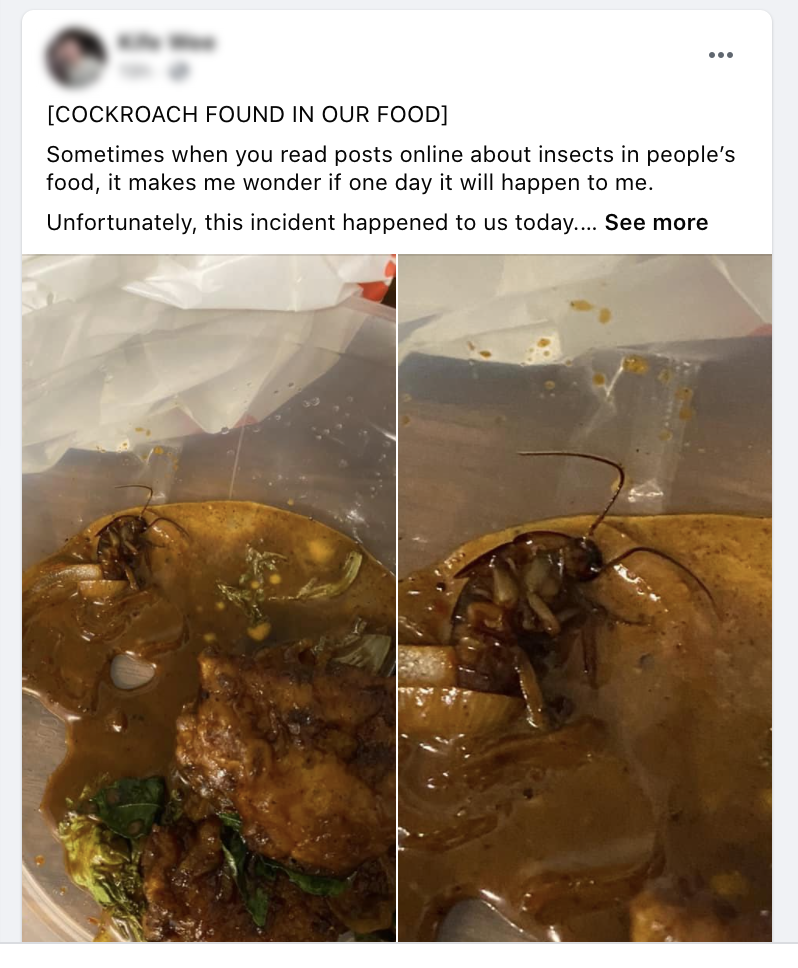798x968 pixels.
Task: Open the poster's name link
Action: pyautogui.click(x=166, y=43)
